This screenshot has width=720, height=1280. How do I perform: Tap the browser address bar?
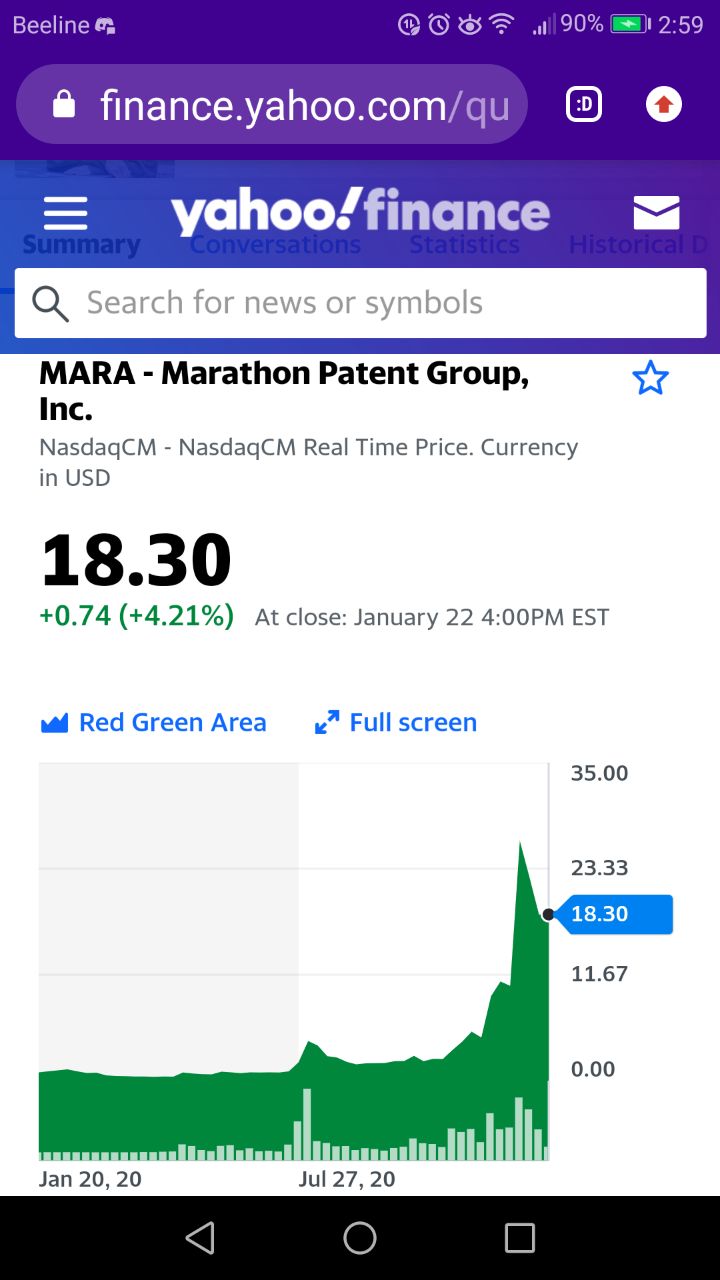272,105
